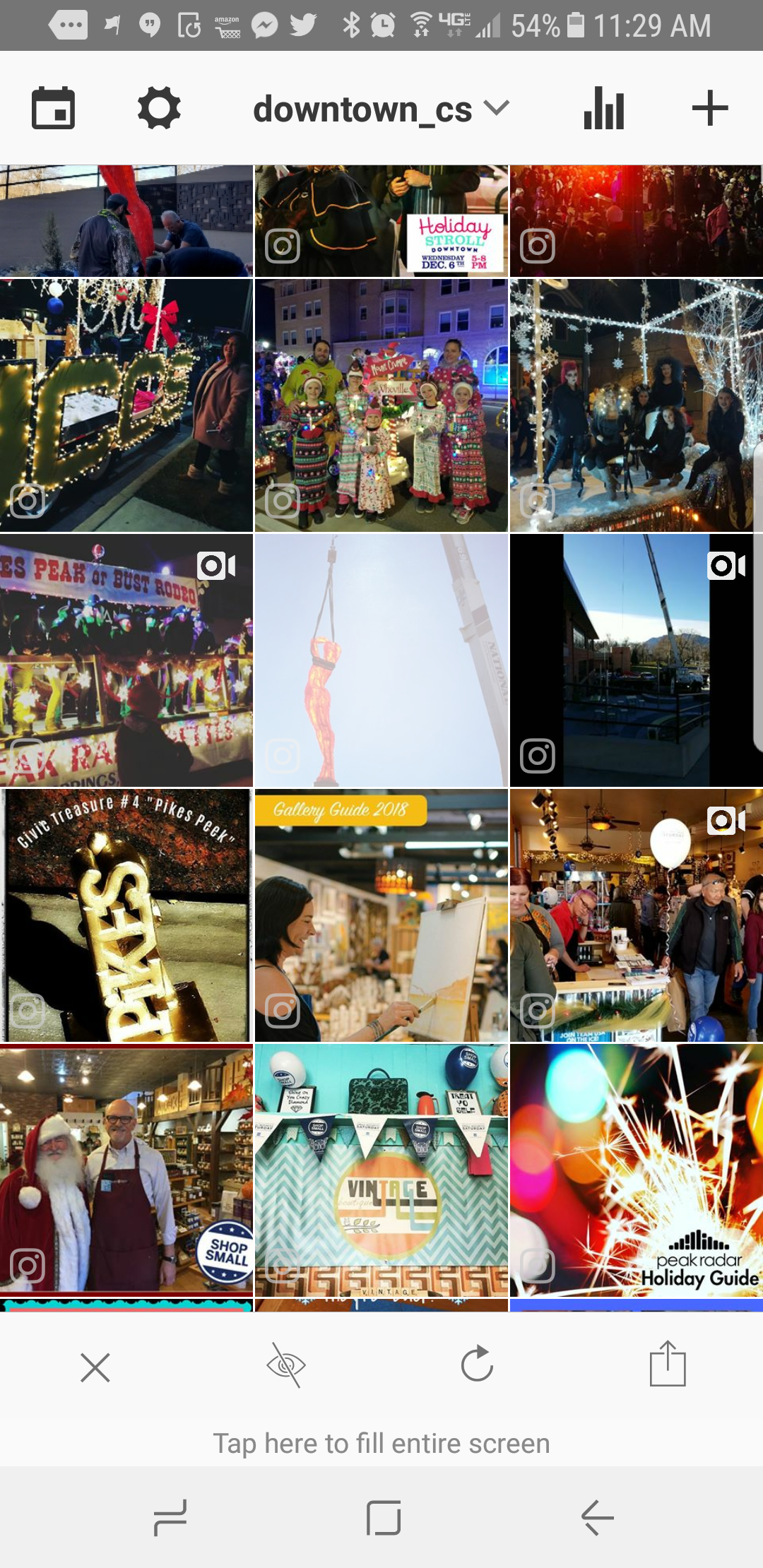
Task: Refresh the photo grid
Action: [477, 1363]
